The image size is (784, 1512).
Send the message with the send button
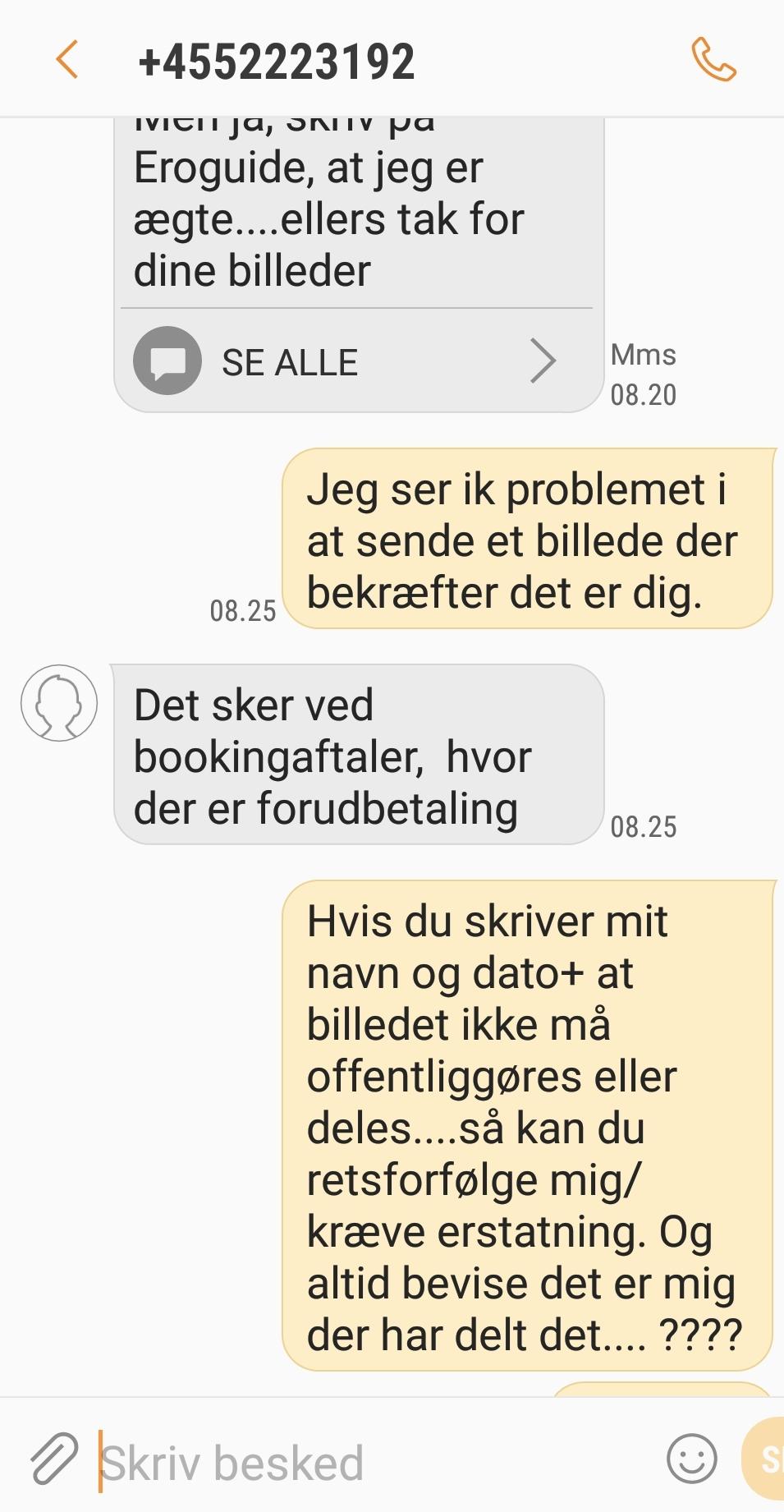click(764, 1459)
